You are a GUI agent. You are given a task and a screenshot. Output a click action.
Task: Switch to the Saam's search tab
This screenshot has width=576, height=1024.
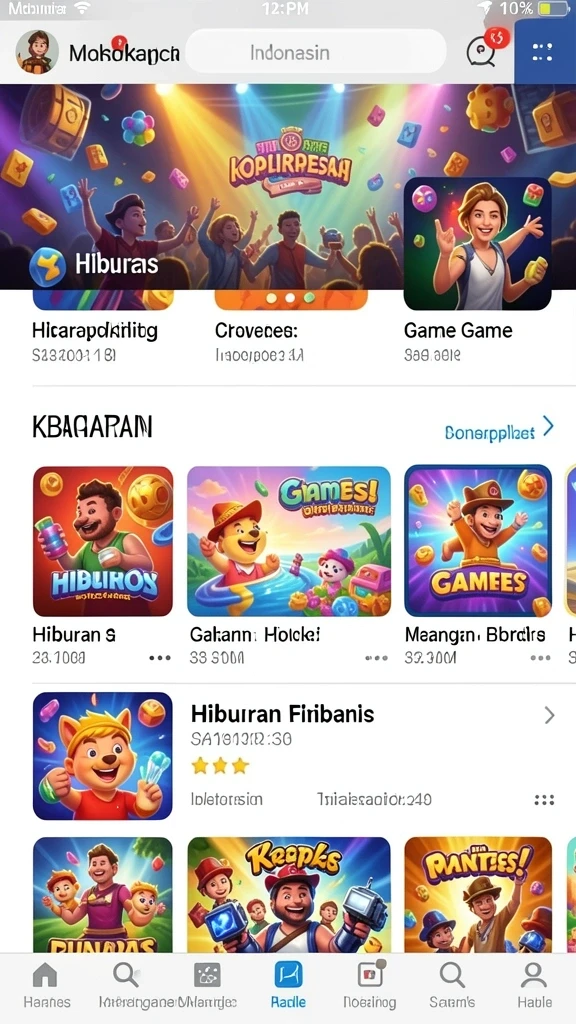pyautogui.click(x=452, y=987)
